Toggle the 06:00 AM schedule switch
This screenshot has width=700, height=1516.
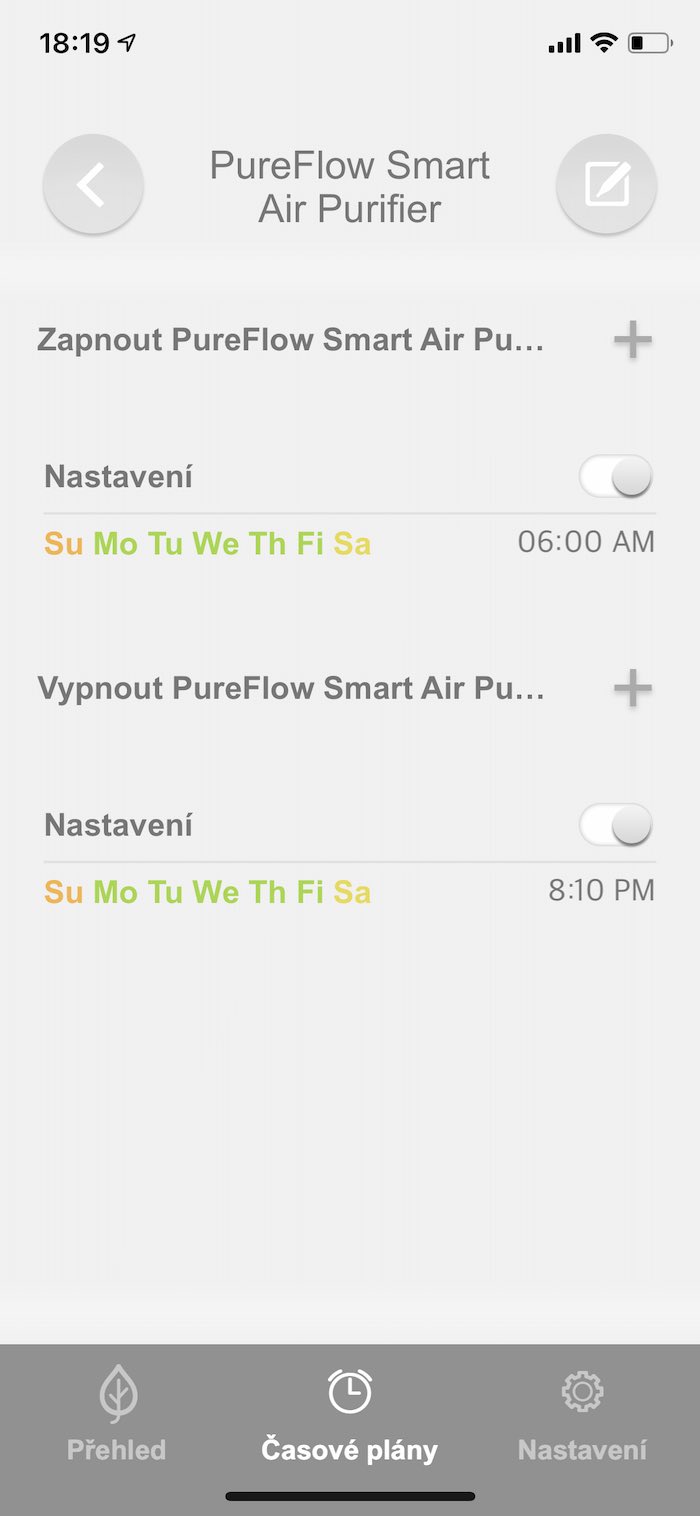(616, 477)
